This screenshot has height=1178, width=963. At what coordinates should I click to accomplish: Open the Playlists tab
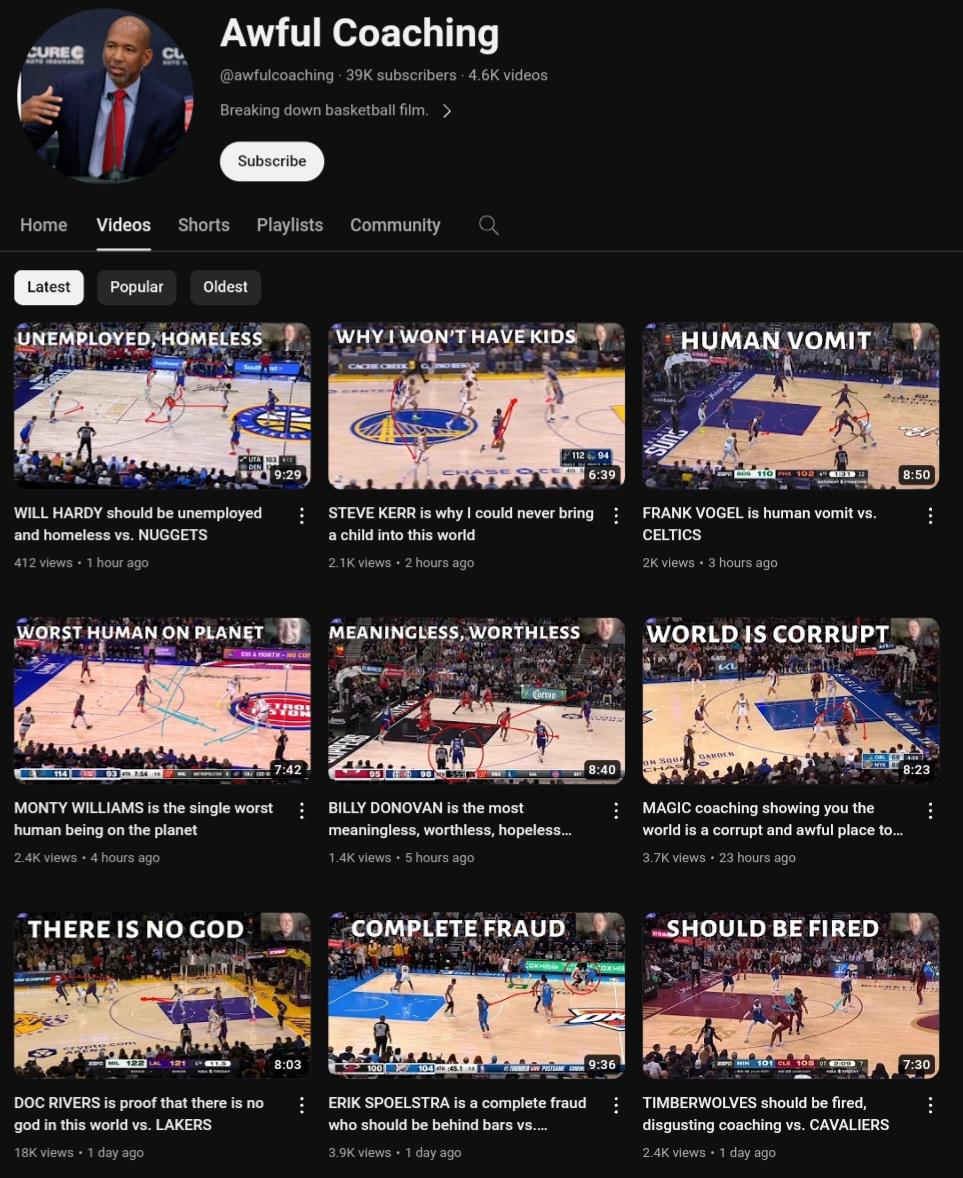coord(289,225)
